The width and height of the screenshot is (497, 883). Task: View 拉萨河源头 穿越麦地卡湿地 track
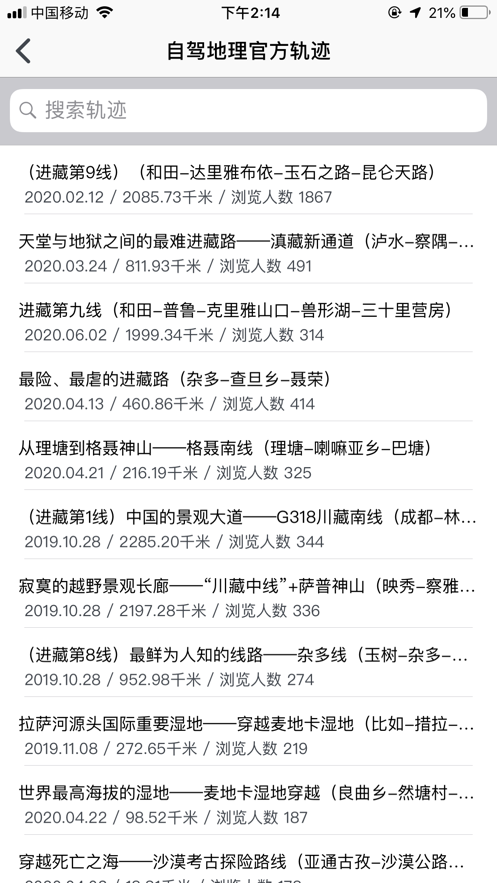click(248, 735)
